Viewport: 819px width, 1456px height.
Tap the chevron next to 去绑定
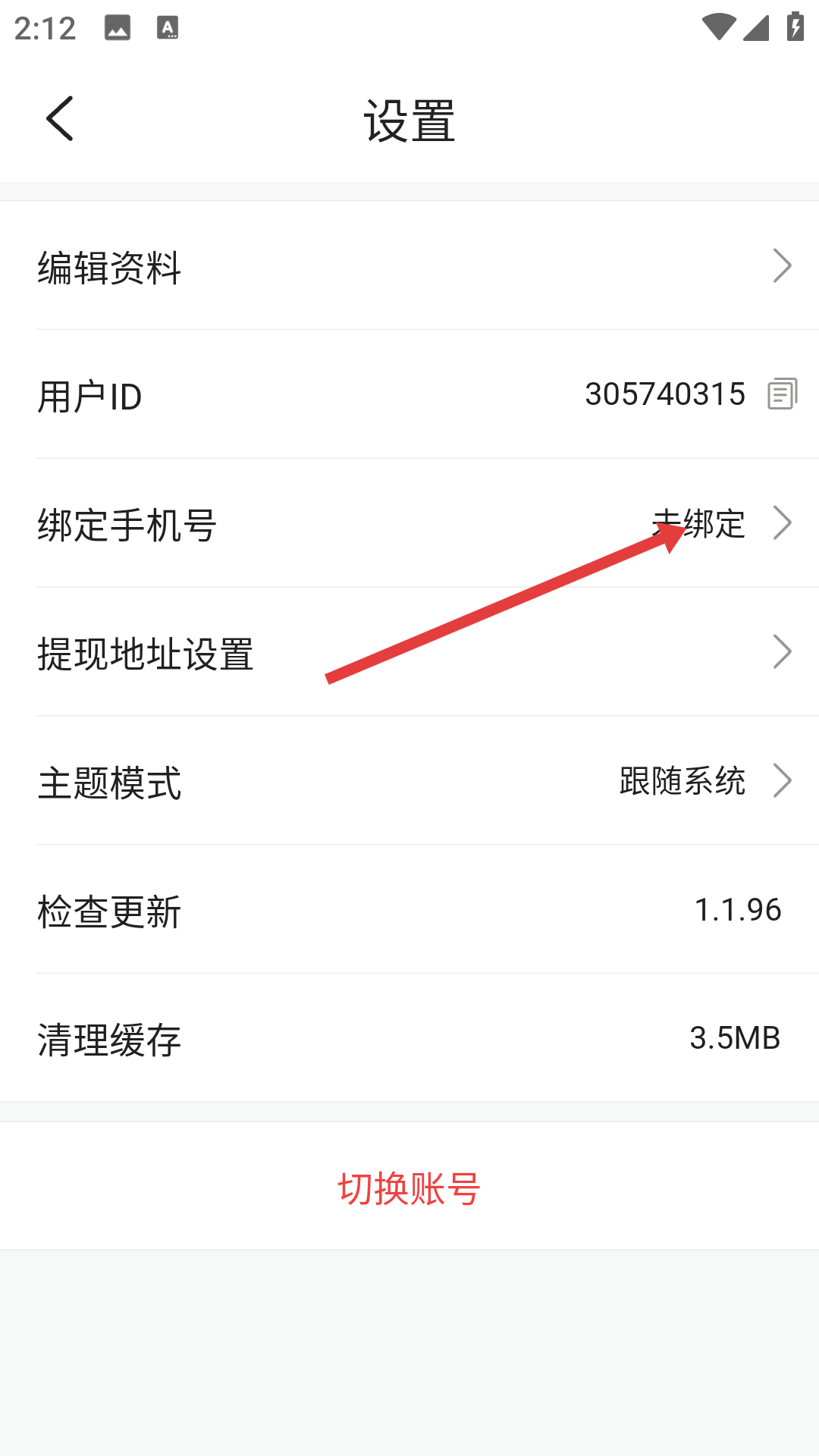[783, 522]
